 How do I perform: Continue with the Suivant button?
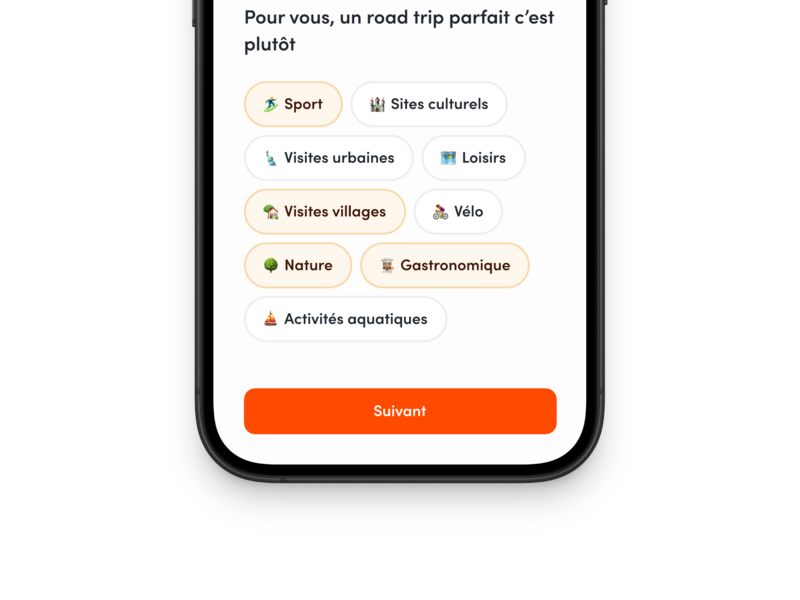coord(400,411)
